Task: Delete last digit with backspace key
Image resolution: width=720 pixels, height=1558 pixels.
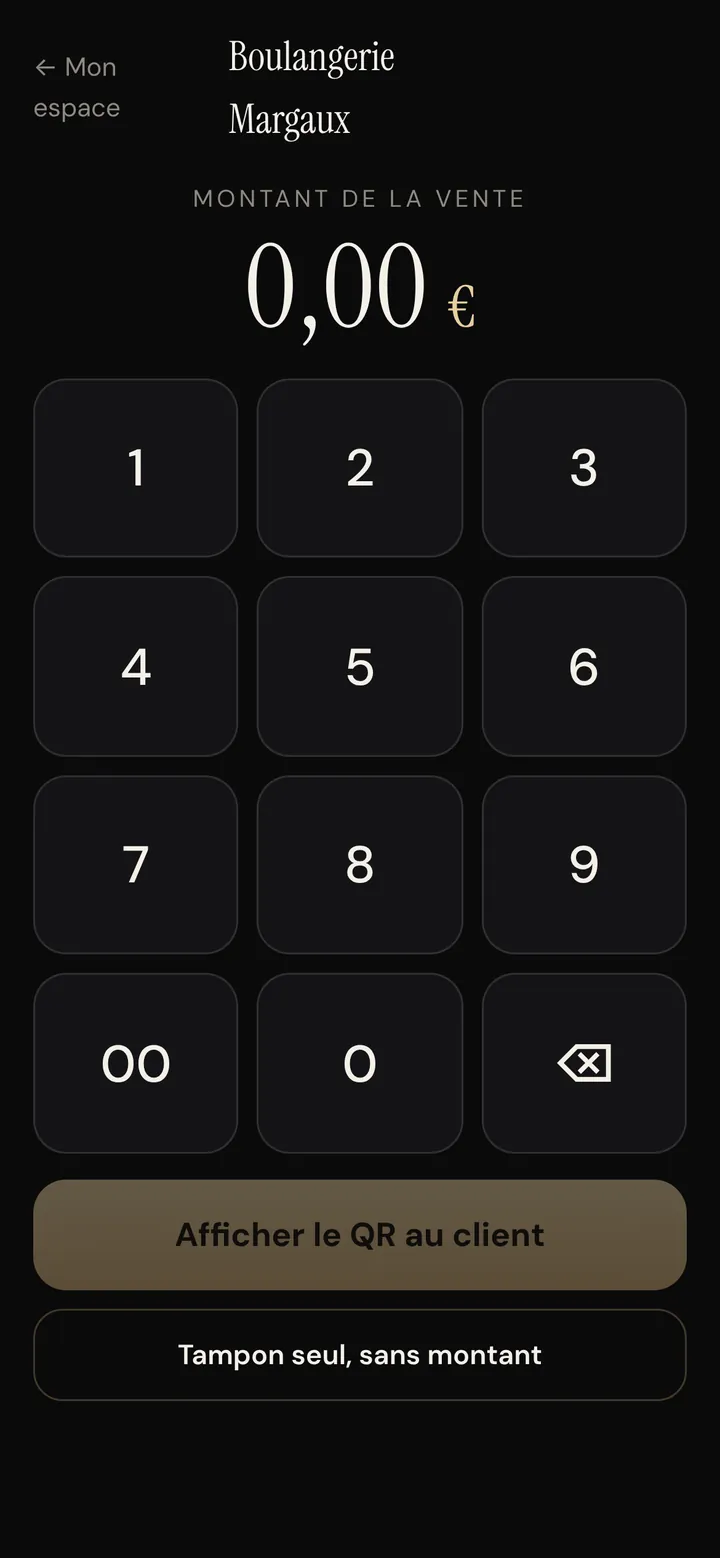Action: pos(584,1063)
